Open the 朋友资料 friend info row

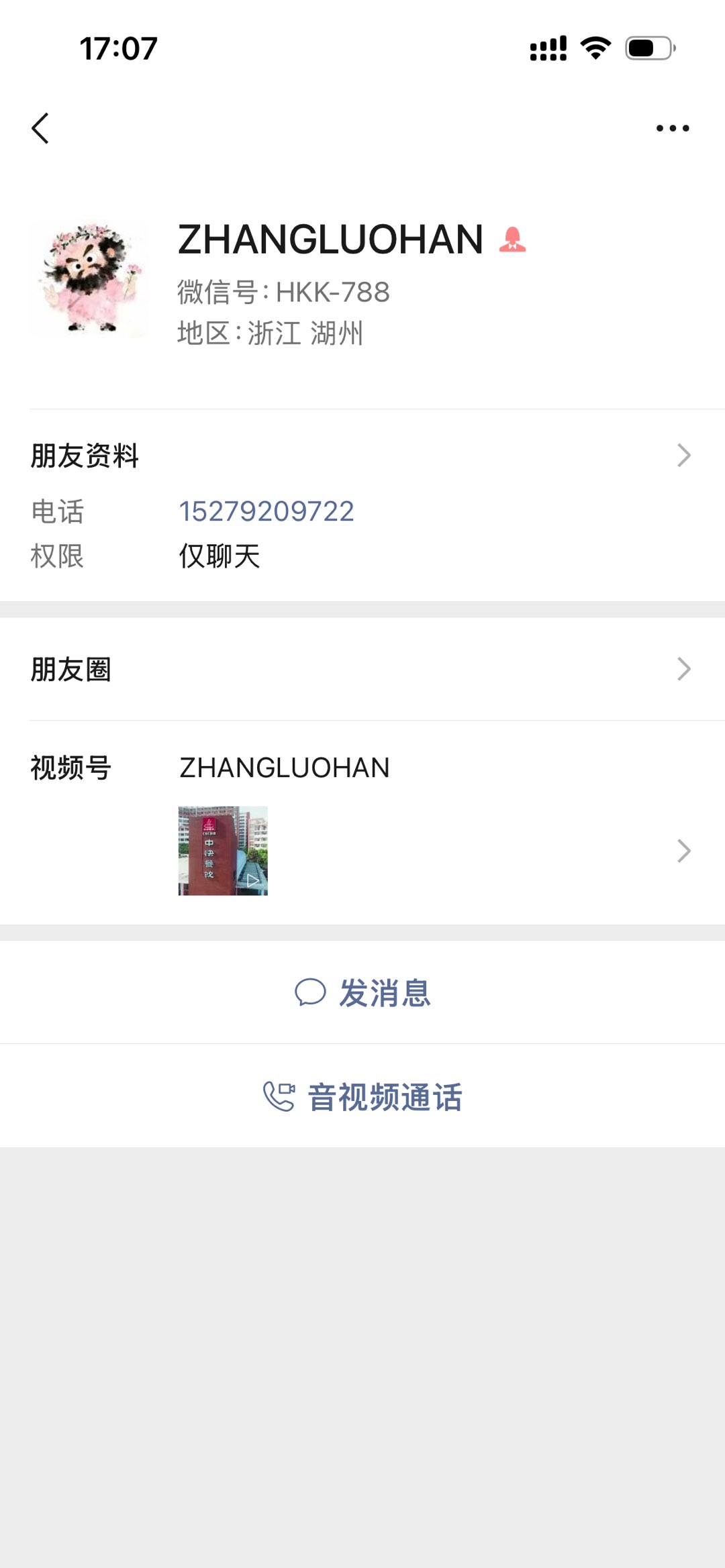pyautogui.click(x=362, y=456)
